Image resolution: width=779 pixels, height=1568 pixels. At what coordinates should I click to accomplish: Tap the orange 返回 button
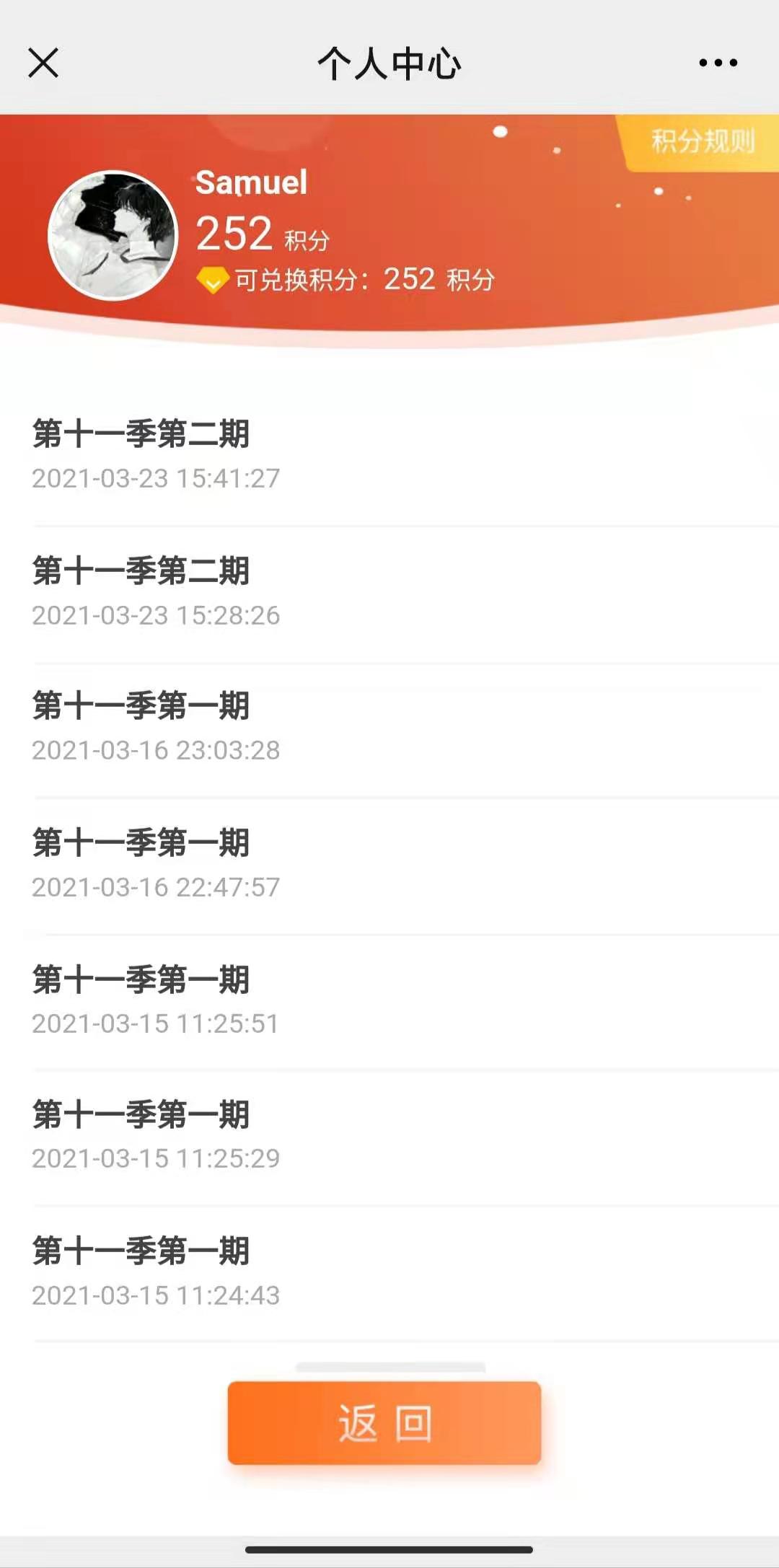384,1423
